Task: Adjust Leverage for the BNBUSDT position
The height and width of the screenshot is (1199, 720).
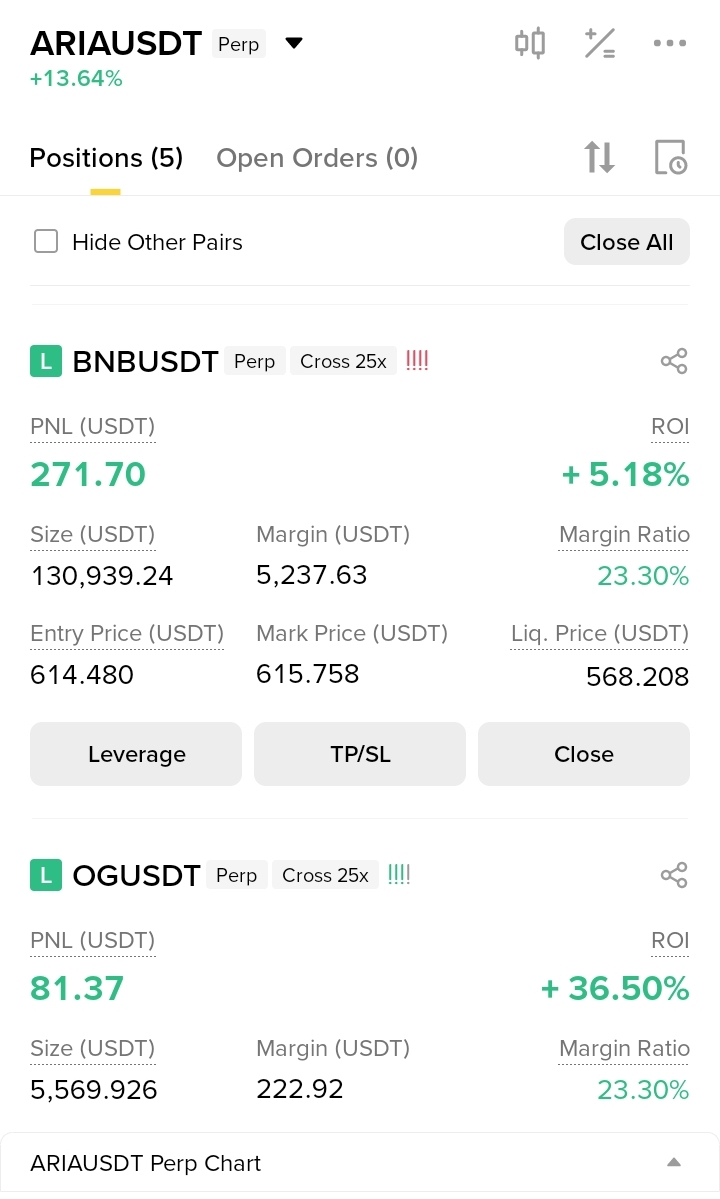Action: click(136, 754)
